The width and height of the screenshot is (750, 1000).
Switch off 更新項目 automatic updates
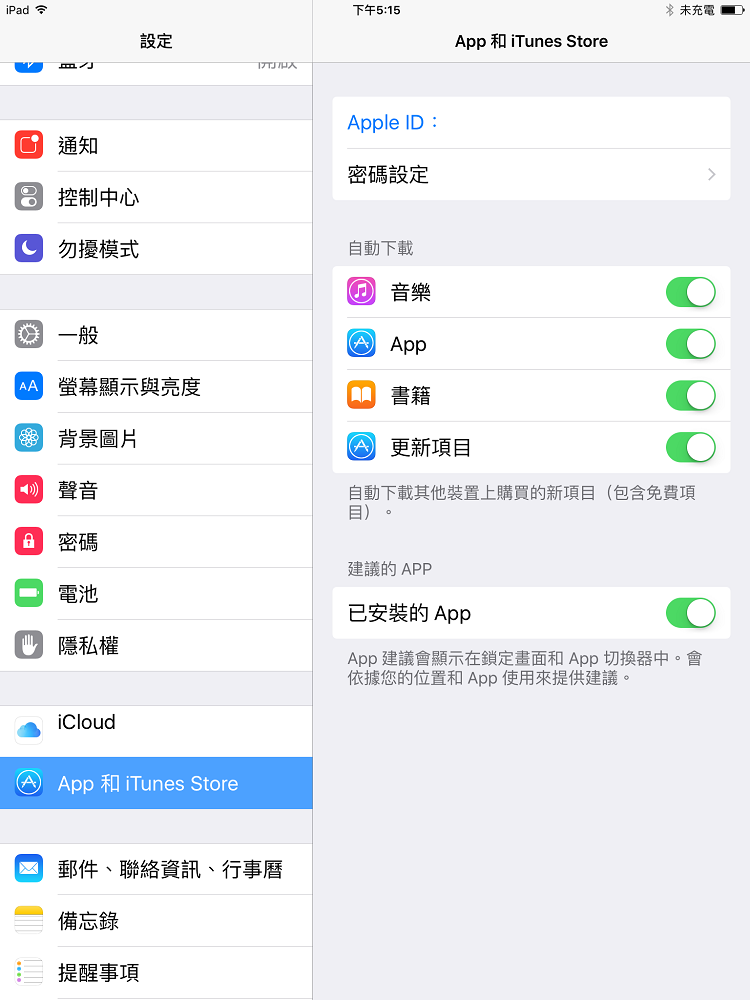690,447
